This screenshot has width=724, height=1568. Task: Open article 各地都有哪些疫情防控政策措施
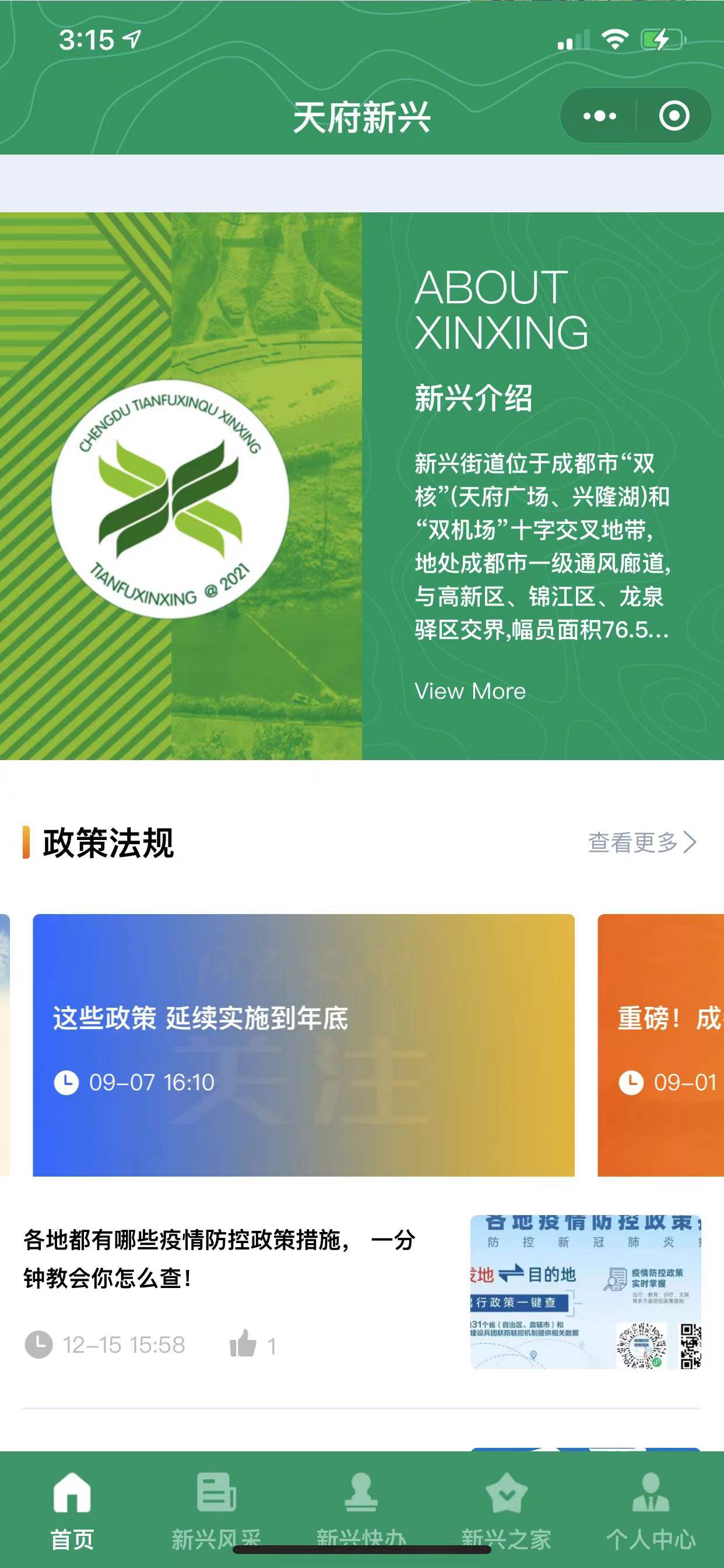[219, 1259]
